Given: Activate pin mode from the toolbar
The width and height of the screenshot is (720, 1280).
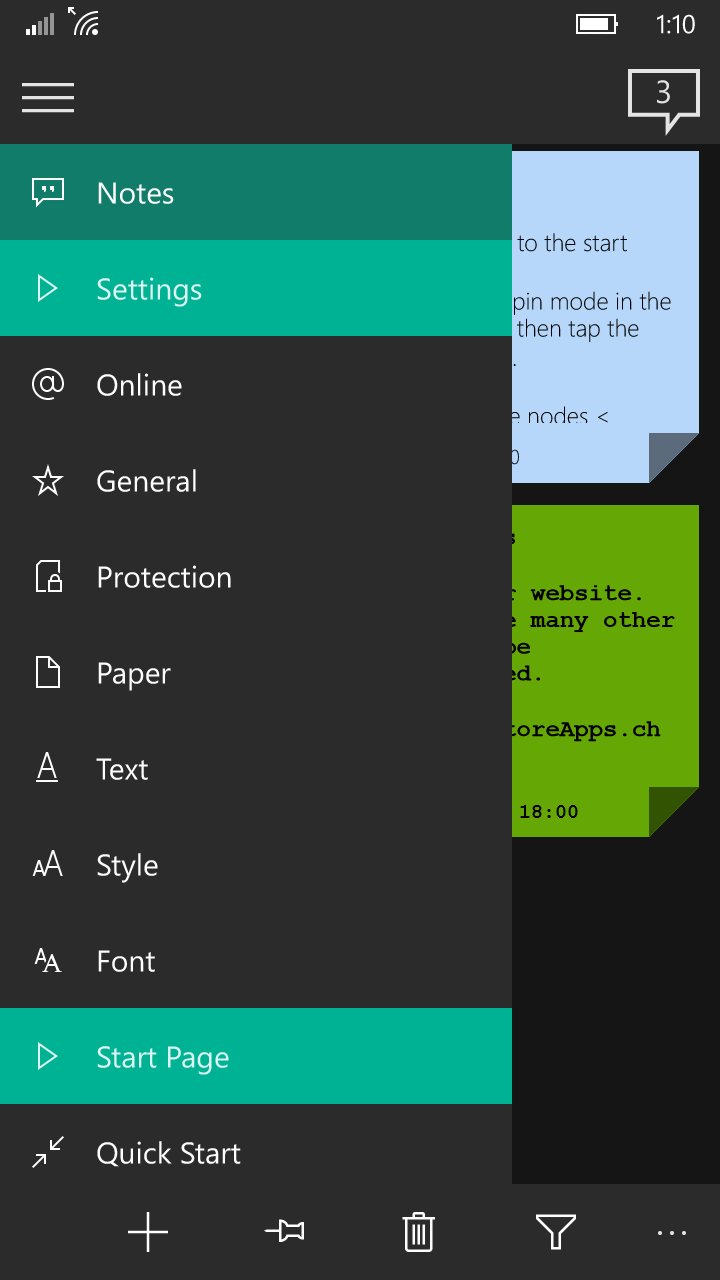Looking at the screenshot, I should 284,1232.
